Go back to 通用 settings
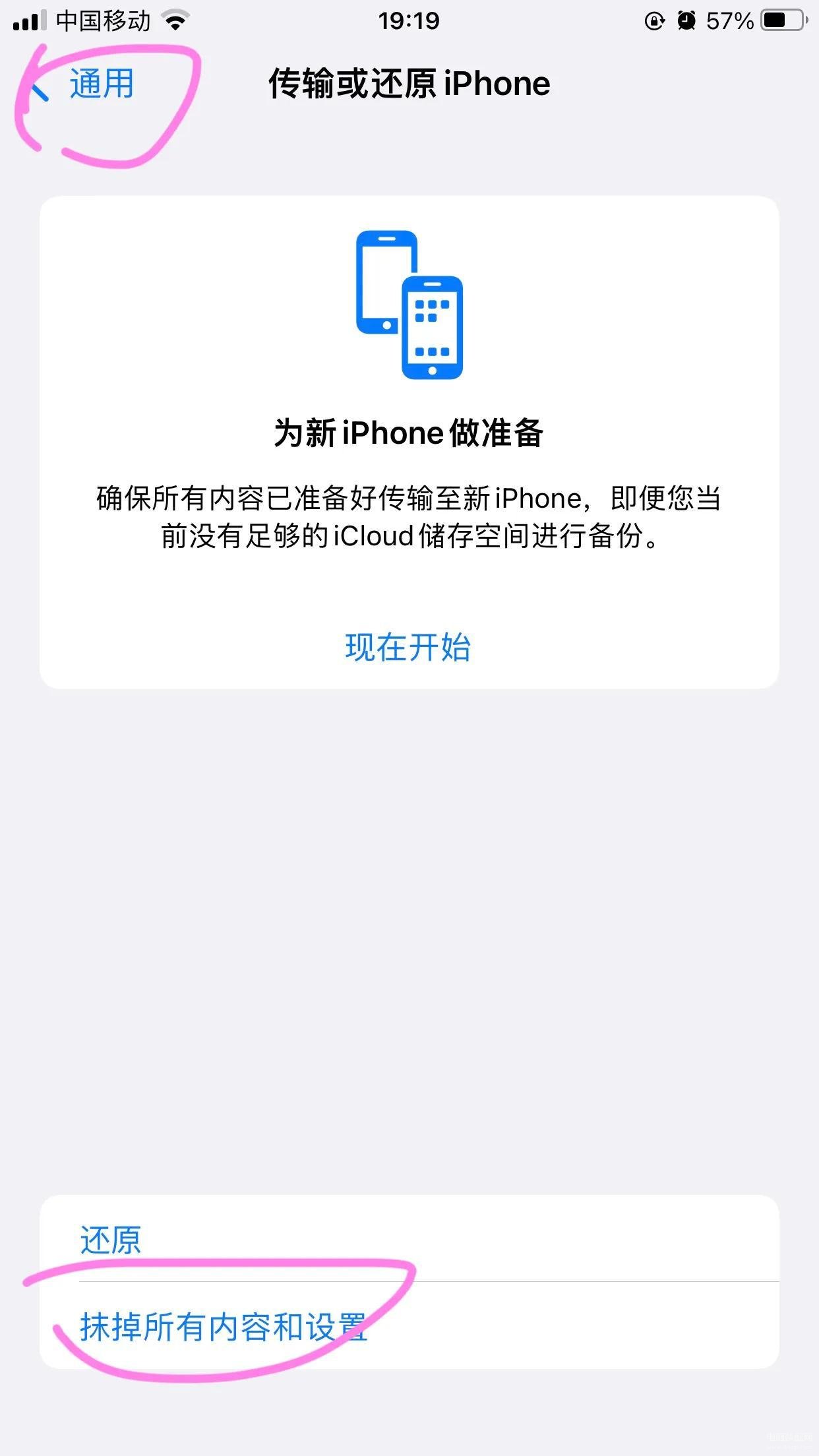Viewport: 819px width, 1456px height. point(86,84)
